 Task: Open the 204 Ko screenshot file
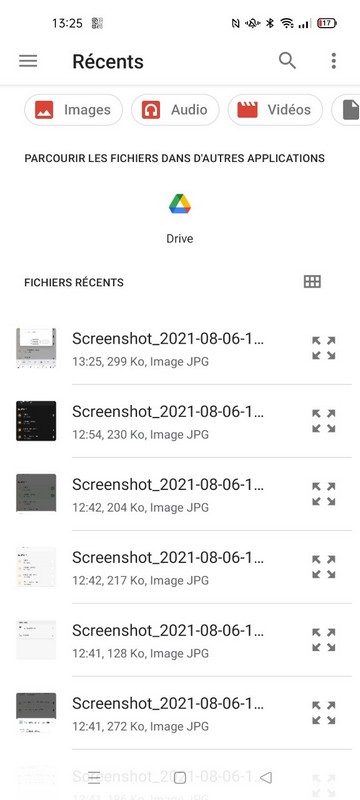click(184, 494)
